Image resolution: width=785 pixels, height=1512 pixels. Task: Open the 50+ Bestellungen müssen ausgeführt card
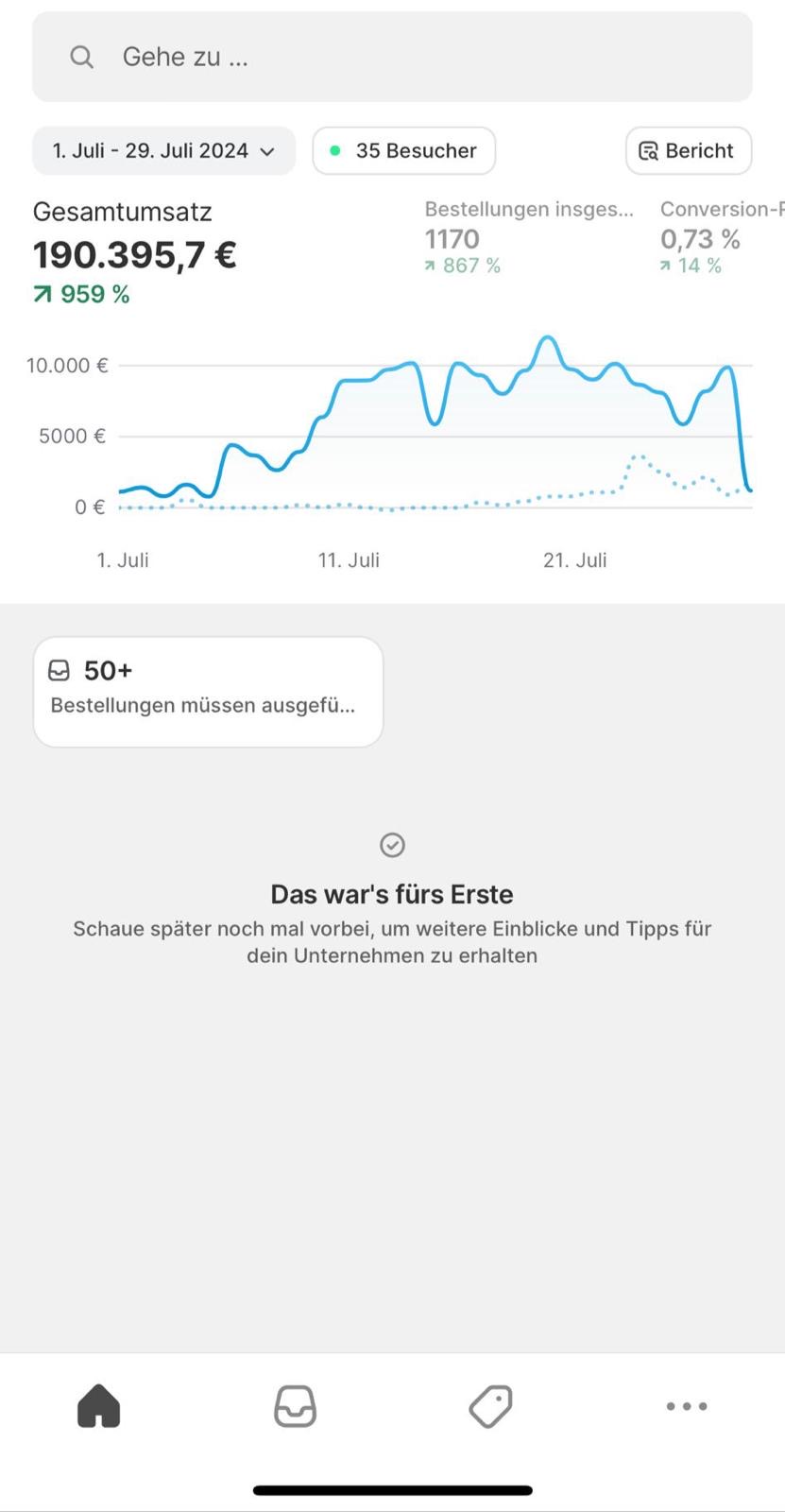click(x=208, y=692)
